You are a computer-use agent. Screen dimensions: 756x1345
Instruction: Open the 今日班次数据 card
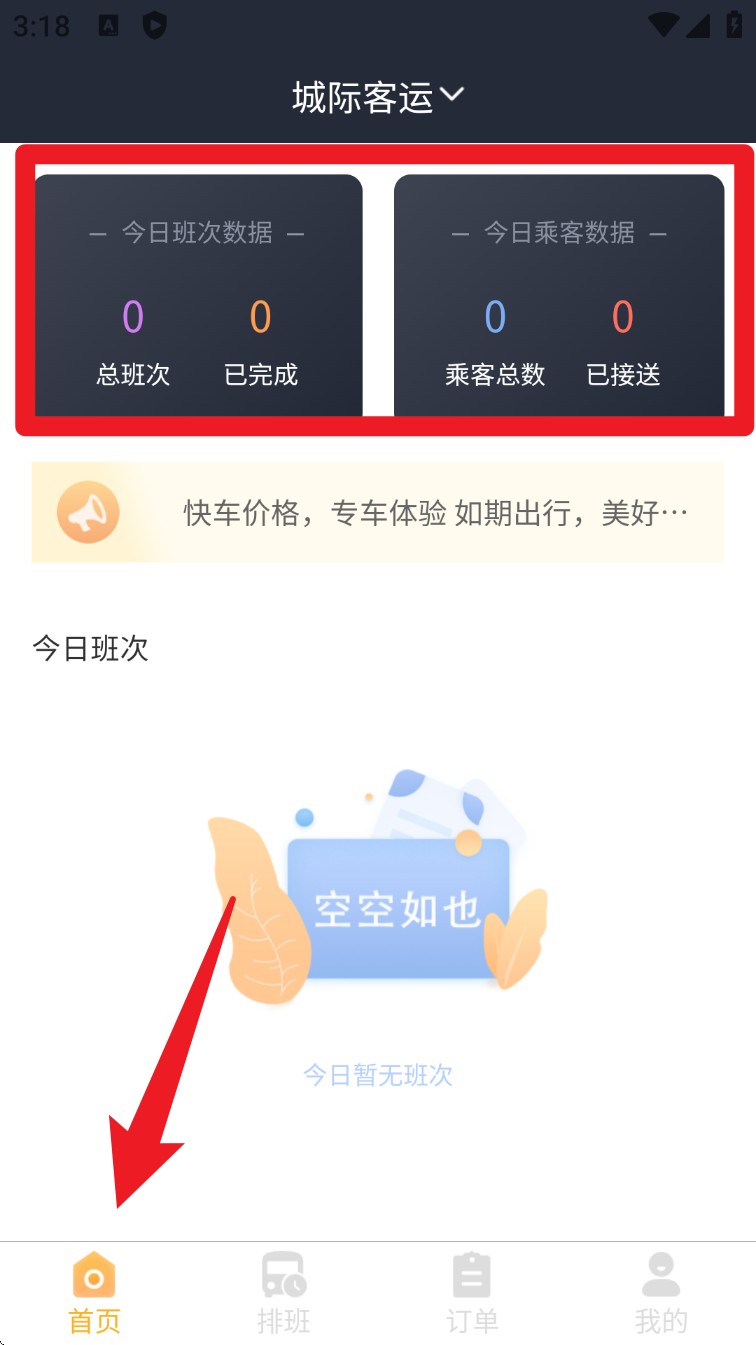click(198, 295)
